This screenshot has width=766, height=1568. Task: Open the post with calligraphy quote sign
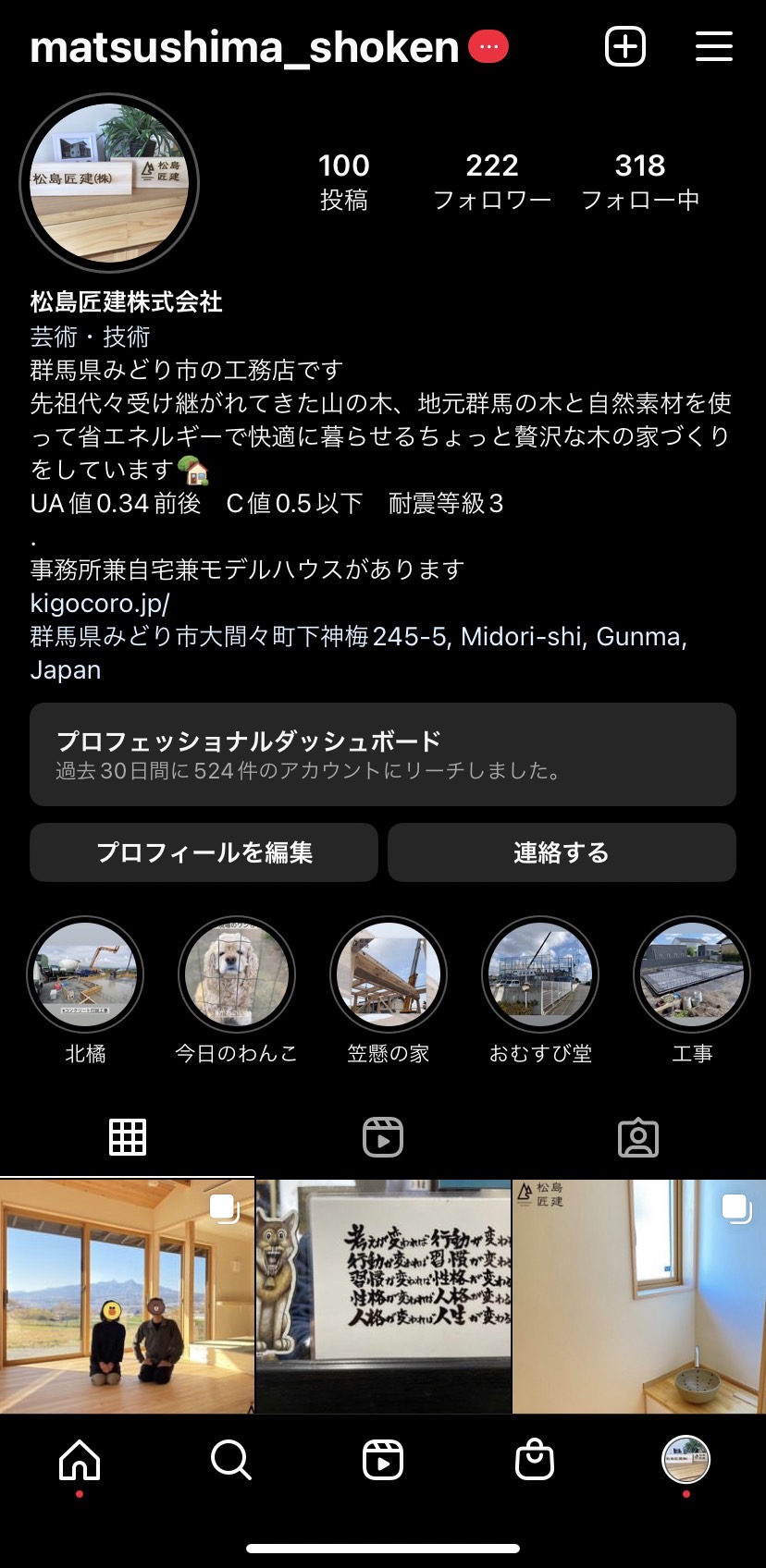[x=383, y=1296]
